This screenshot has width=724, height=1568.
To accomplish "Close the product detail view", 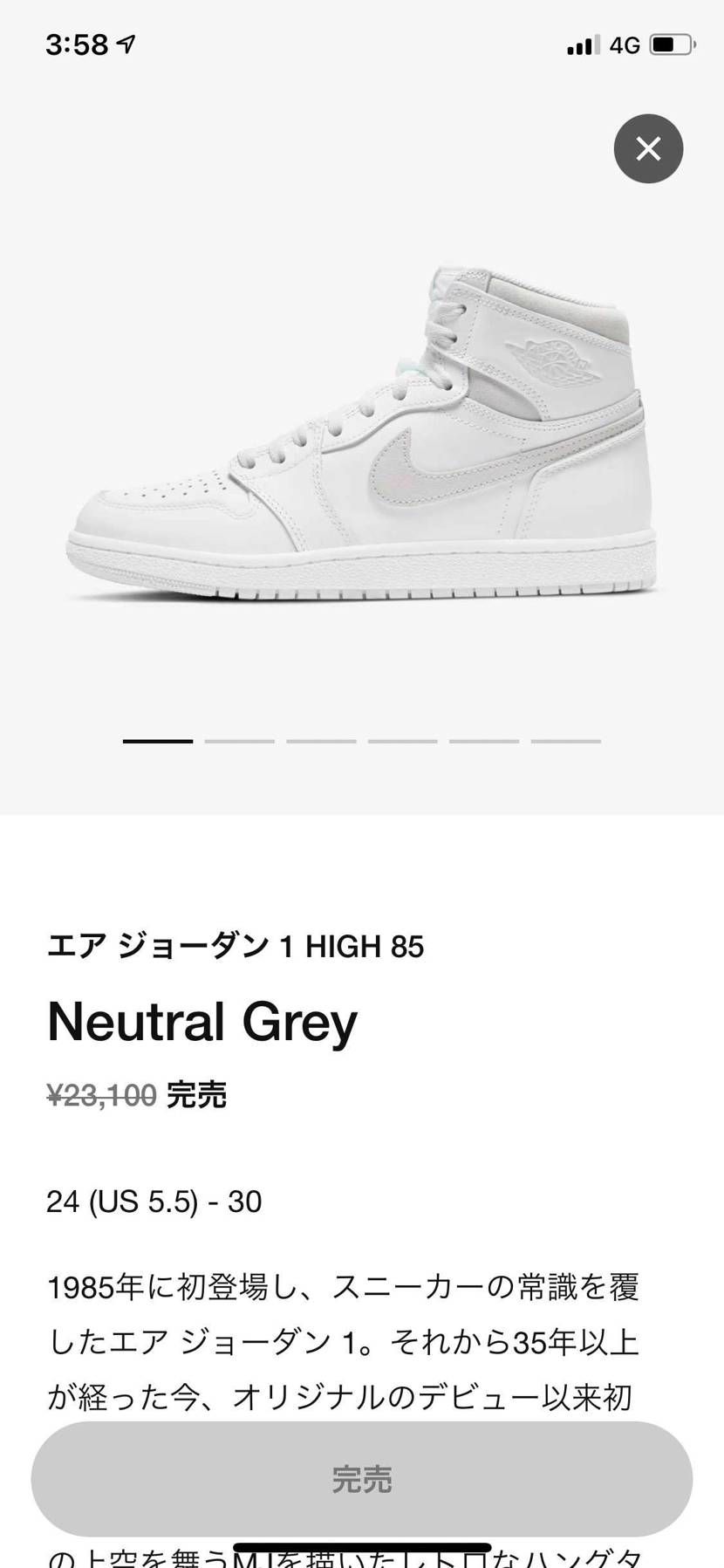I will [648, 149].
